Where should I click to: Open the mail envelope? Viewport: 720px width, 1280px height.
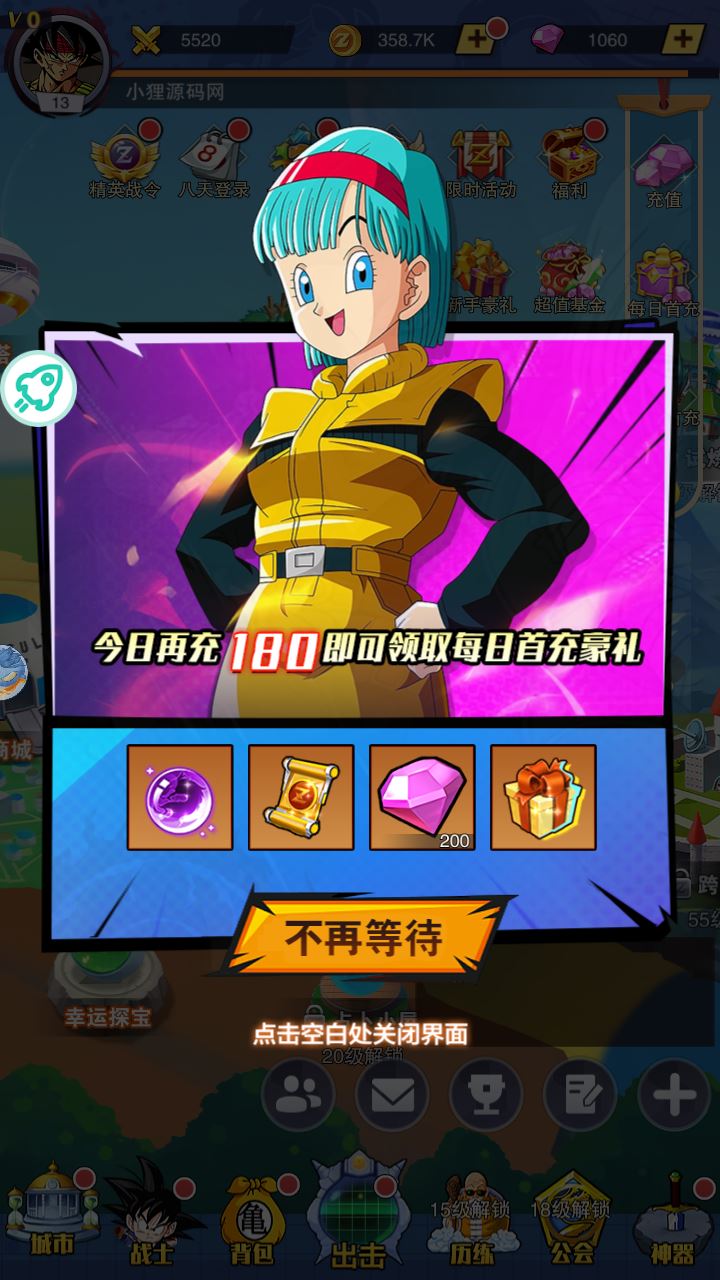pos(392,1095)
